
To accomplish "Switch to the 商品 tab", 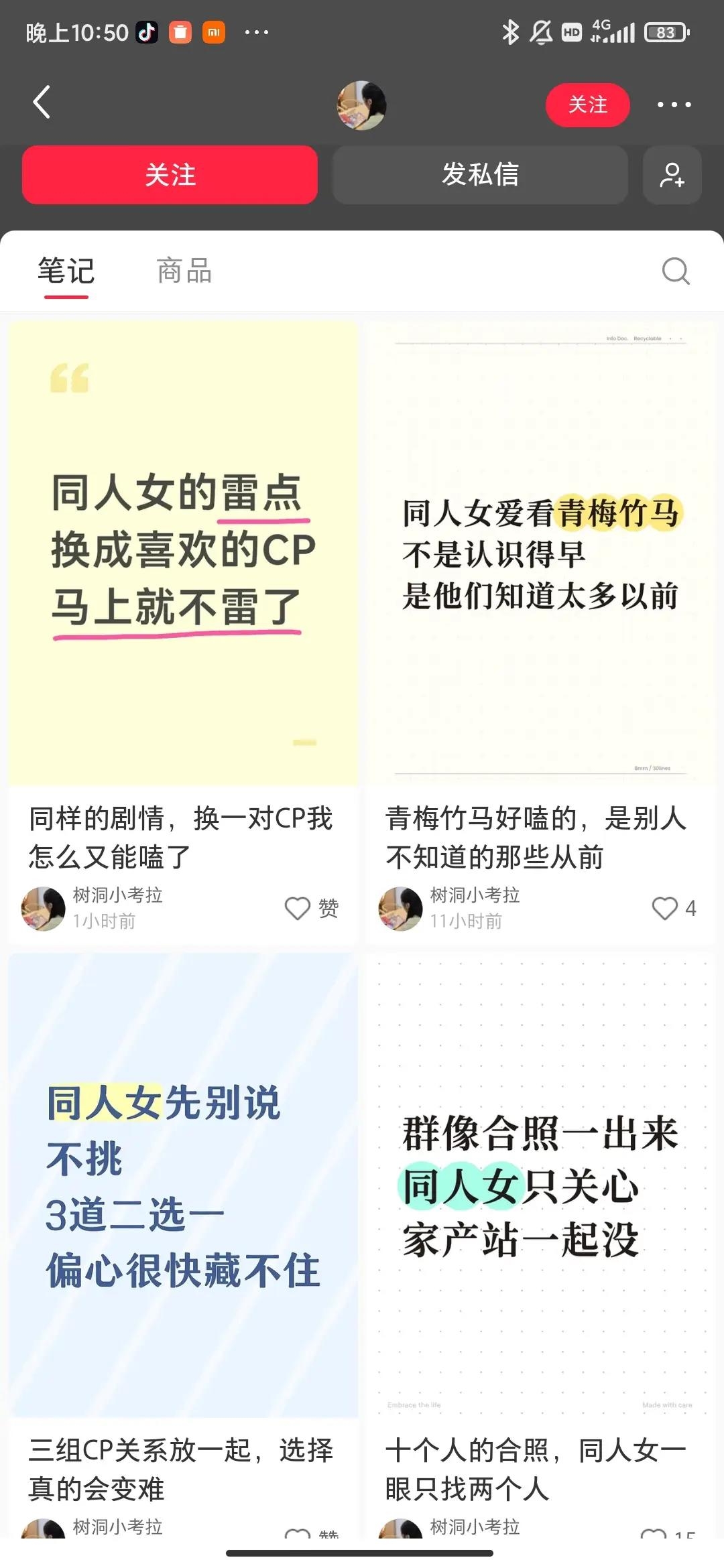I will click(184, 271).
